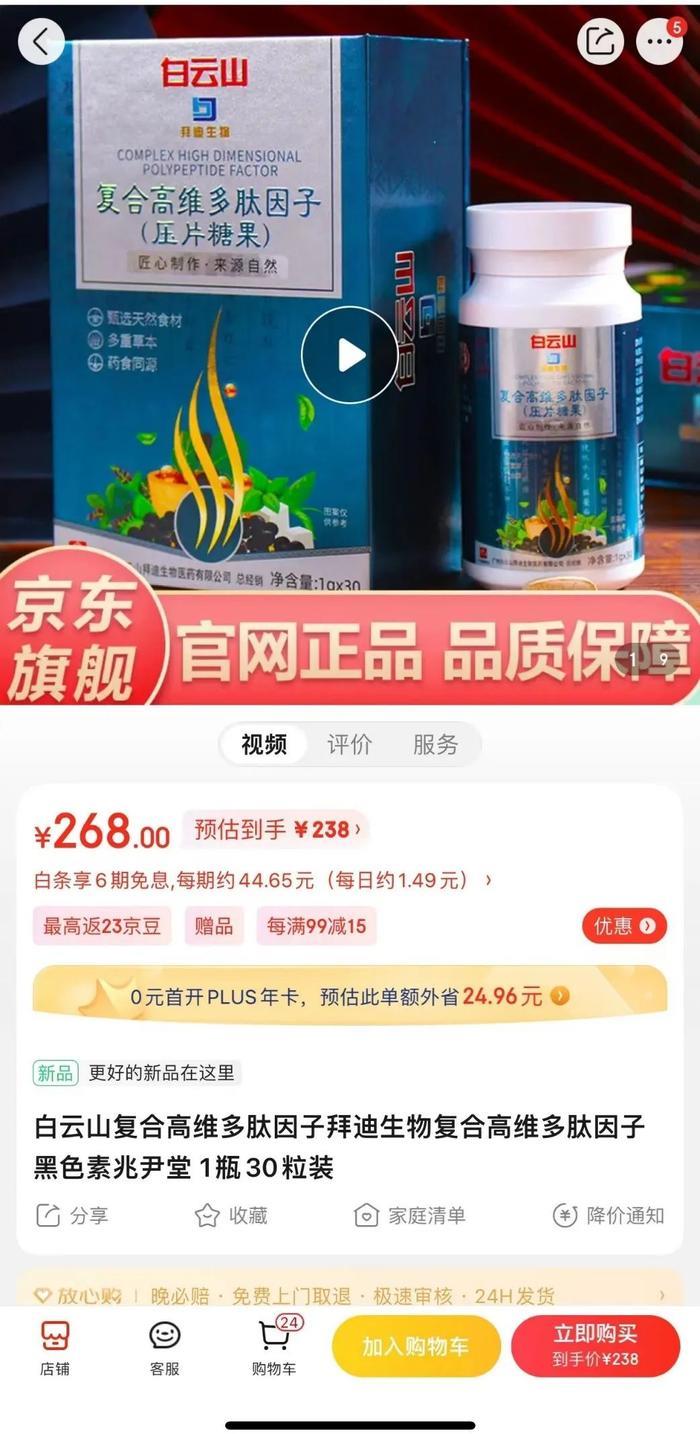Enable 降价通知 price drop alert
This screenshot has width=700, height=1434.
[x=608, y=1215]
